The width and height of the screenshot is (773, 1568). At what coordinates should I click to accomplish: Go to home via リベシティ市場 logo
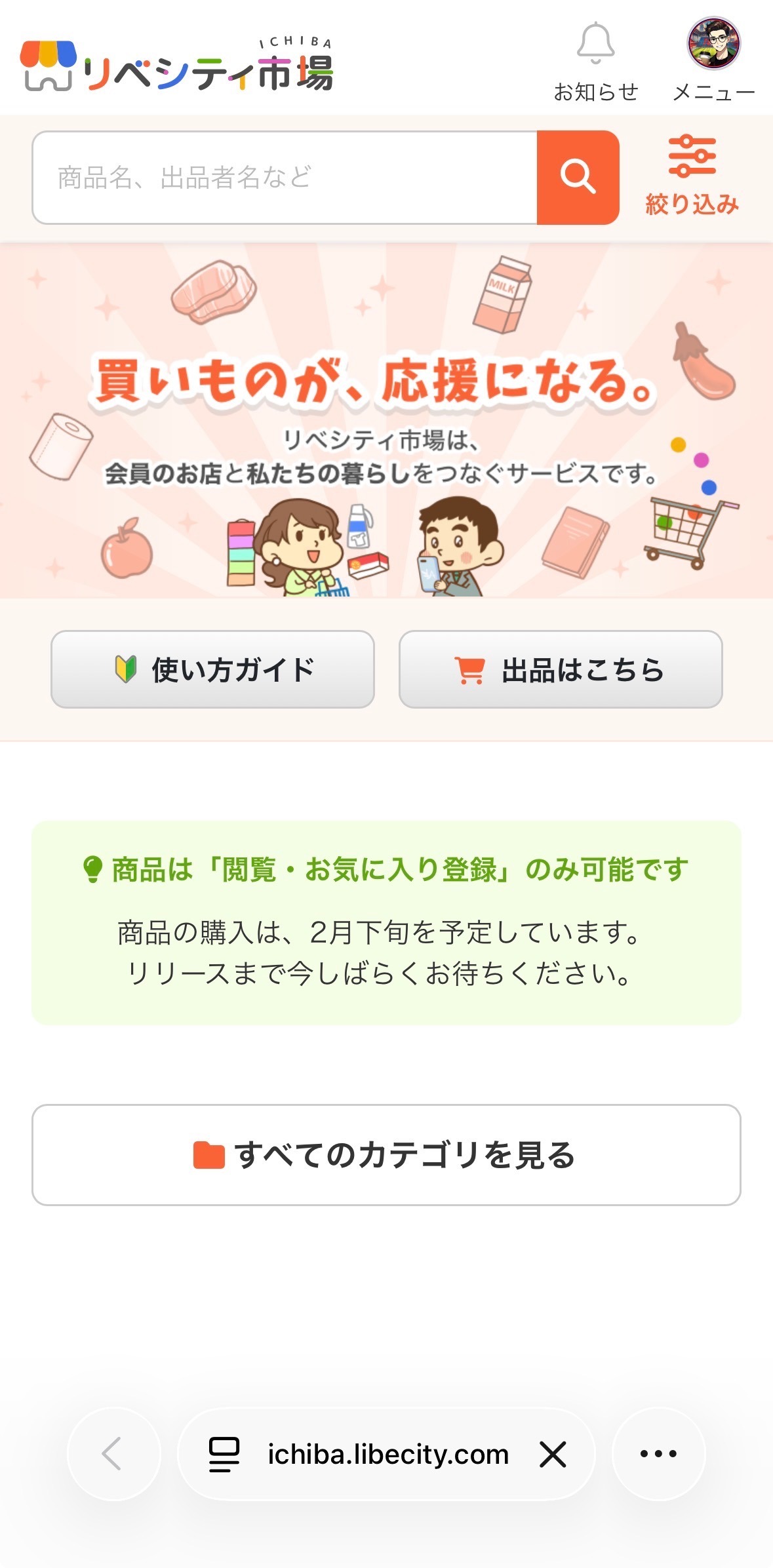[177, 66]
